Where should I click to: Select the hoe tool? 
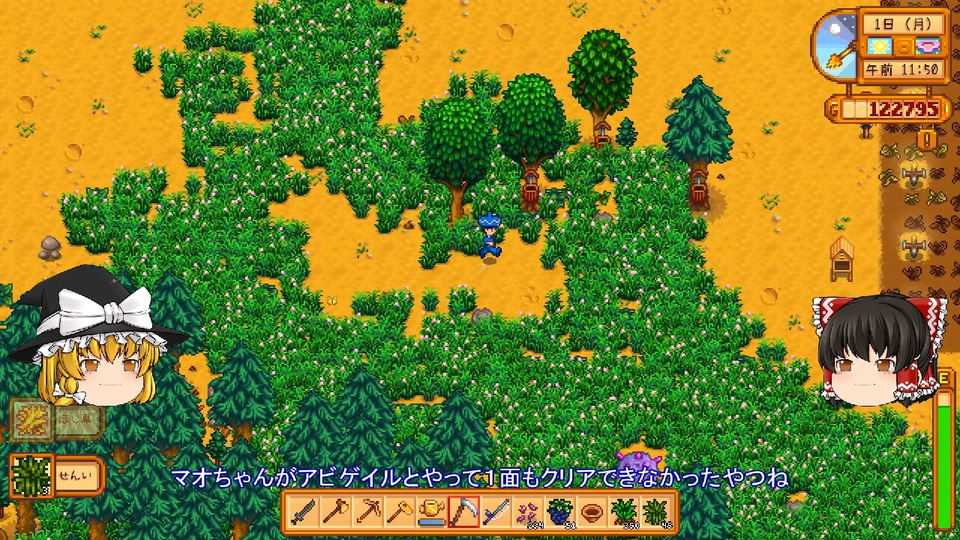click(x=399, y=512)
